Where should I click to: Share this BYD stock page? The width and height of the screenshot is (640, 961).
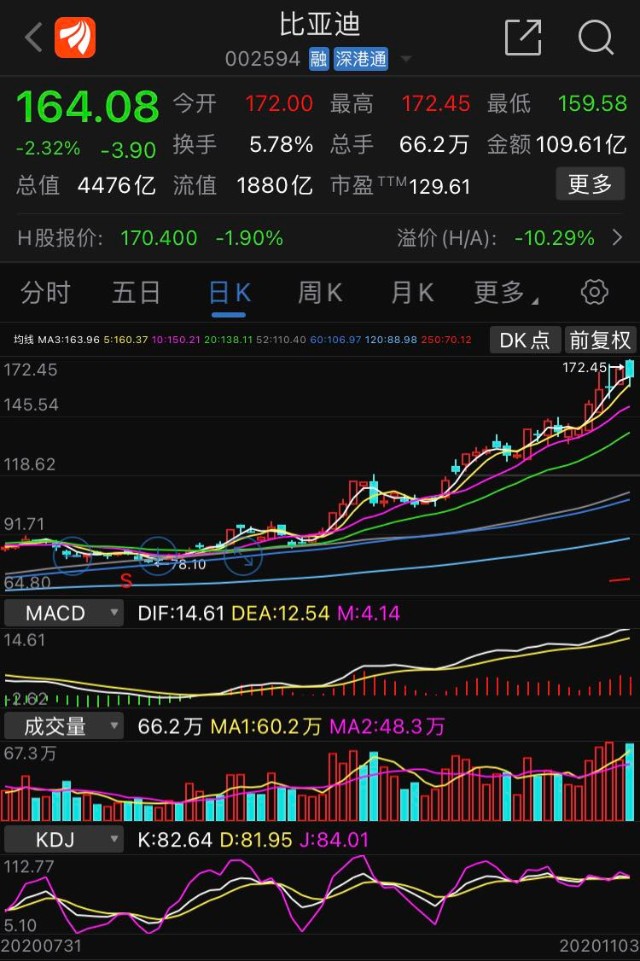(x=522, y=38)
